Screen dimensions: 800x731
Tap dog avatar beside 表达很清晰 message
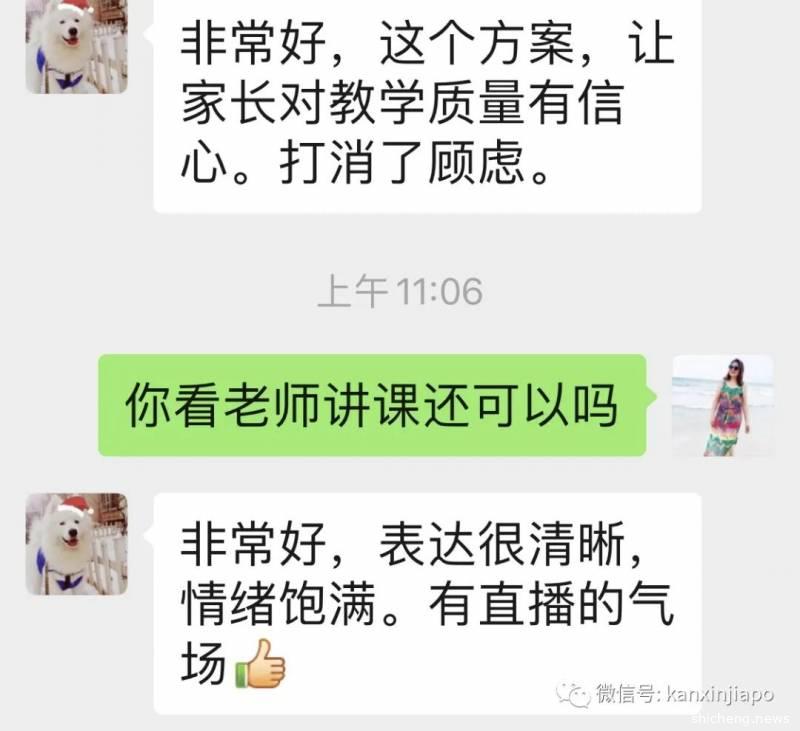point(77,544)
